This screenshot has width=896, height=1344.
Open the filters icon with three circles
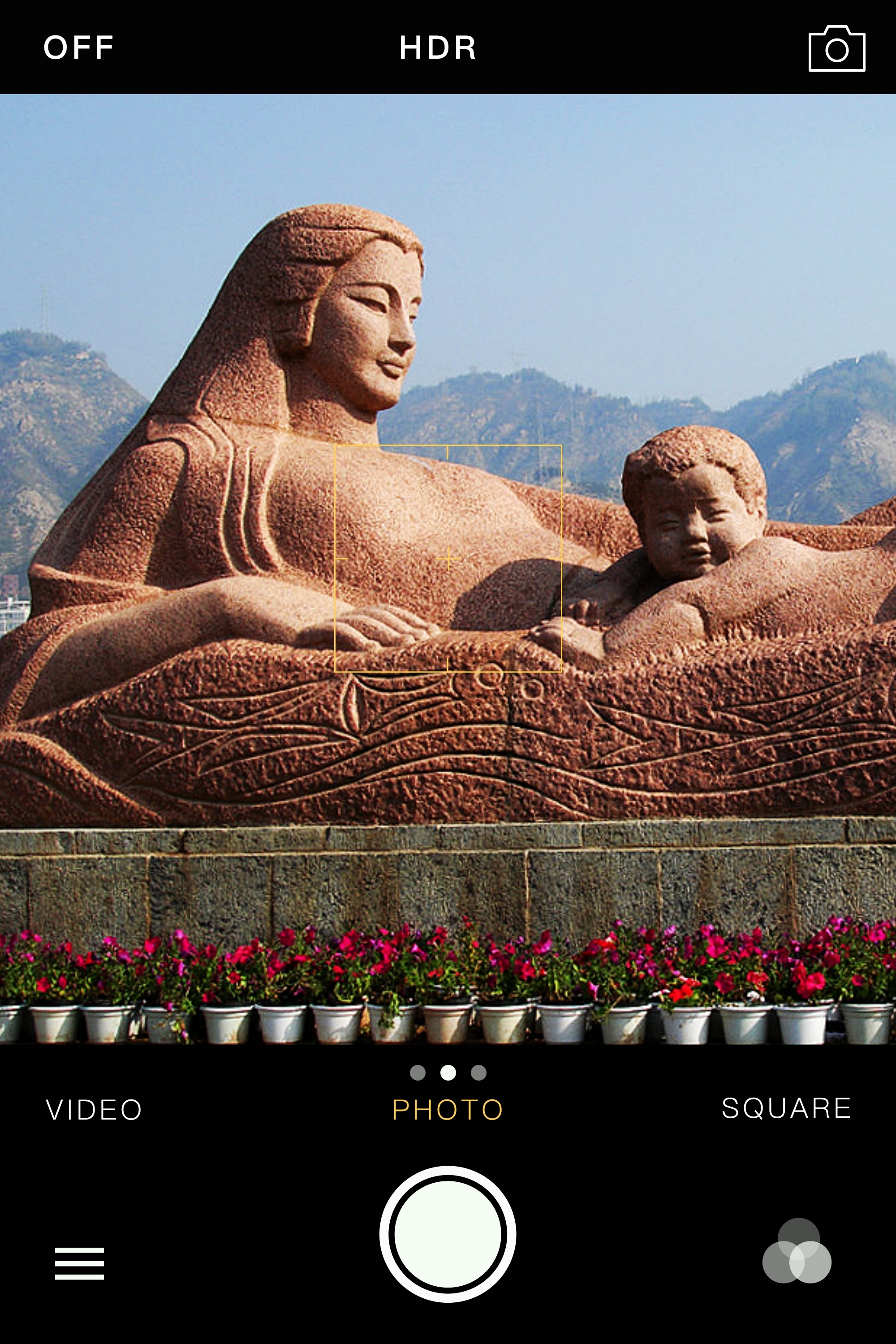pyautogui.click(x=797, y=1251)
